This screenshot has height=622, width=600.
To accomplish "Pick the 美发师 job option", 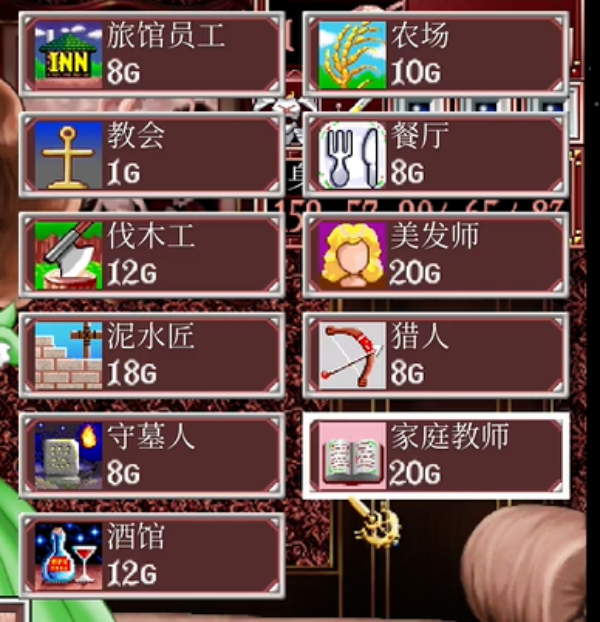I will tap(436, 255).
